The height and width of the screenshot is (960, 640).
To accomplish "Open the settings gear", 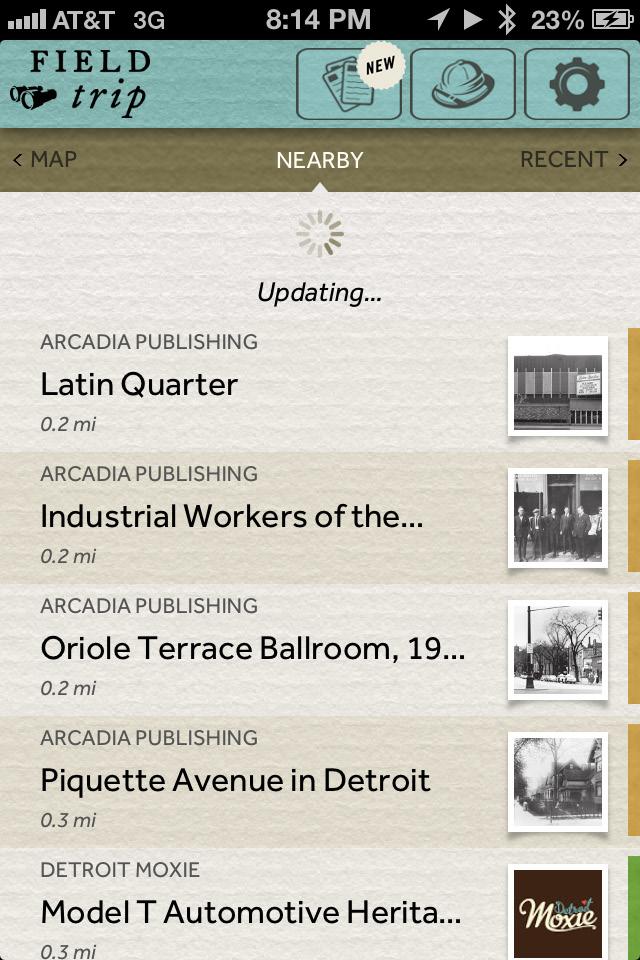I will pyautogui.click(x=577, y=84).
